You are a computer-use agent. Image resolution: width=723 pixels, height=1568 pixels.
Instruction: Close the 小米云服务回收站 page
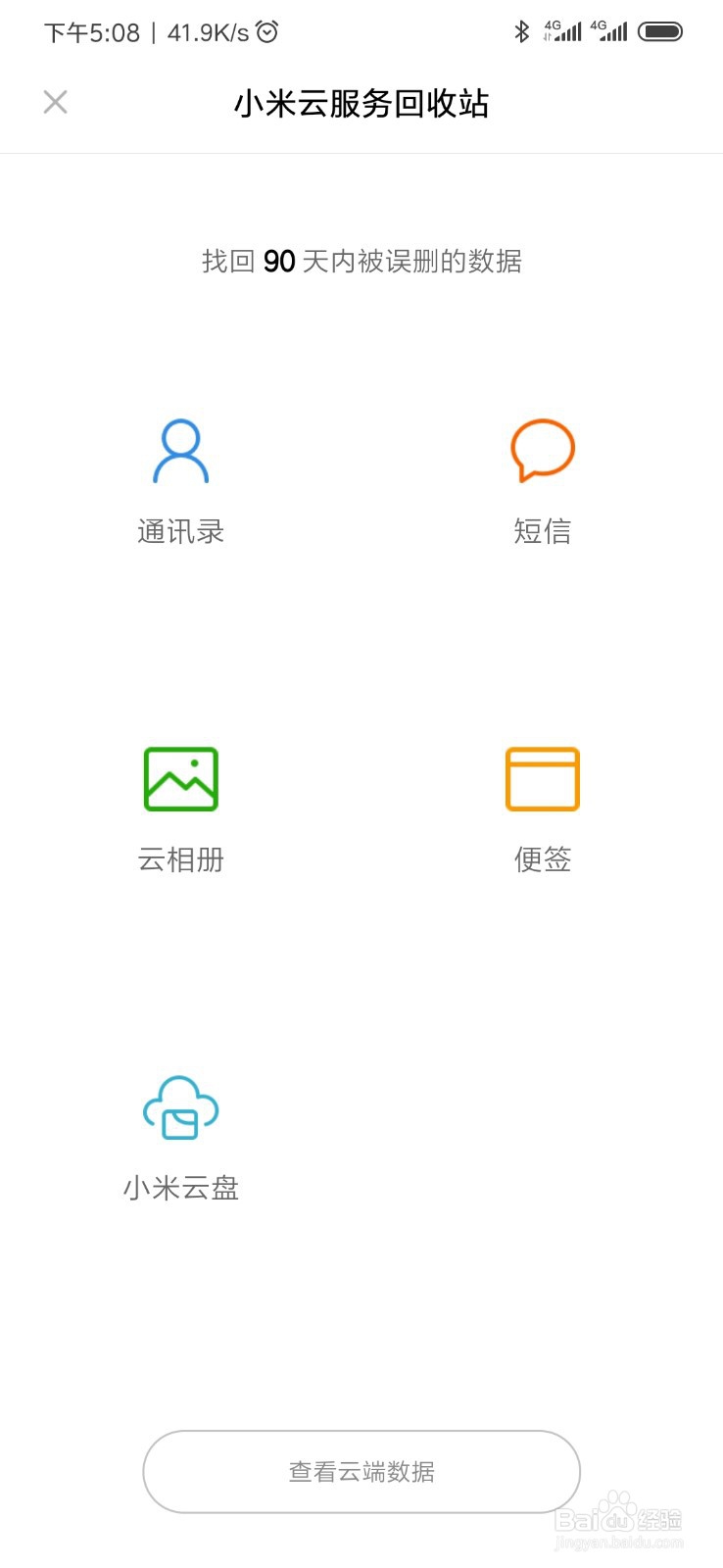coord(55,102)
